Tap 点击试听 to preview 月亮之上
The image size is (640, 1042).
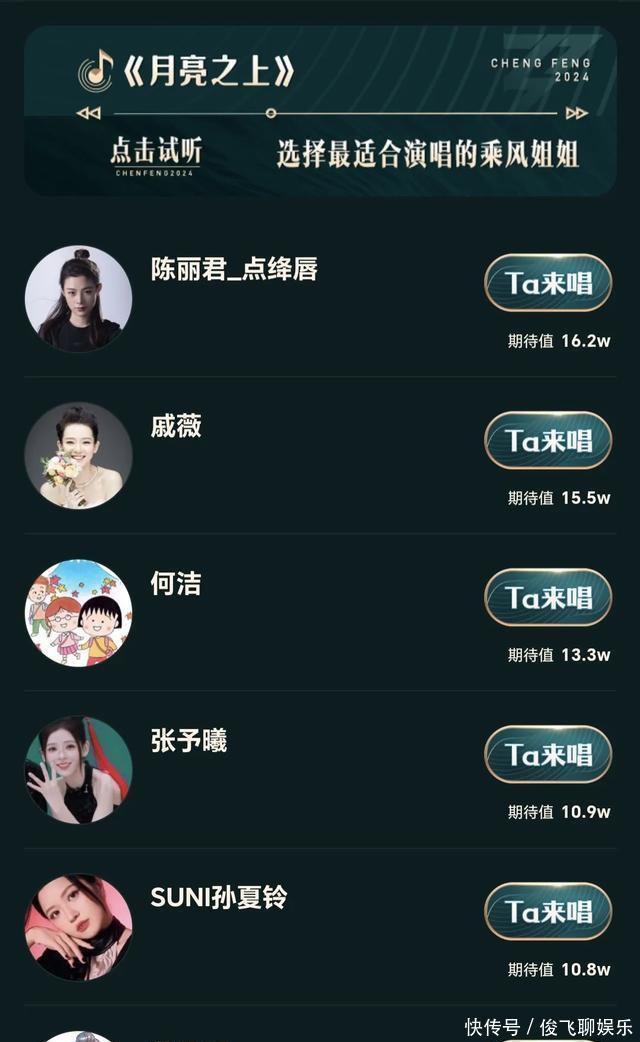click(x=156, y=152)
